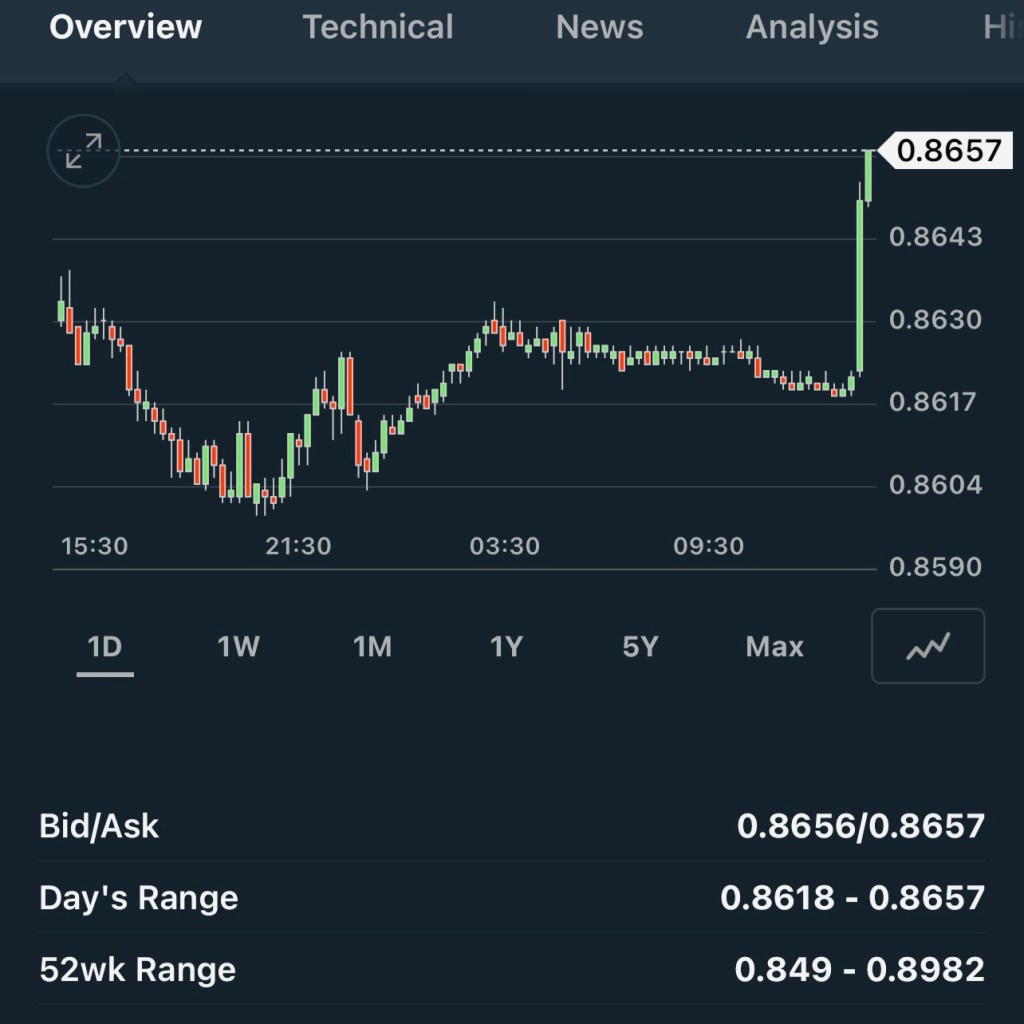Expand the chart to fullscreen
Screen dimensions: 1024x1024
[83, 152]
